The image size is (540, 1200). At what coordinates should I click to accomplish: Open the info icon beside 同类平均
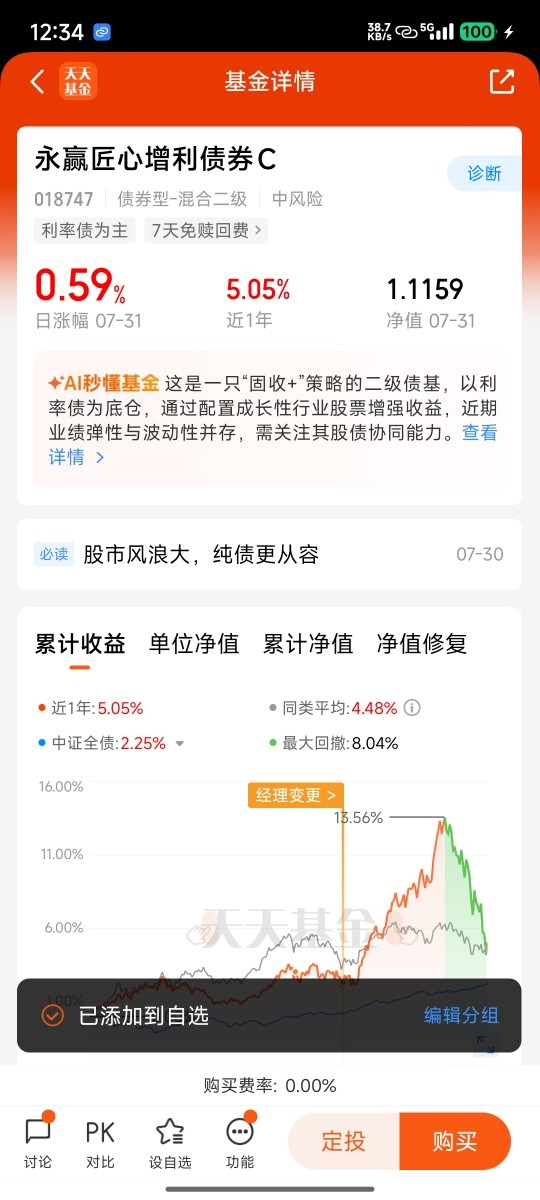click(412, 708)
